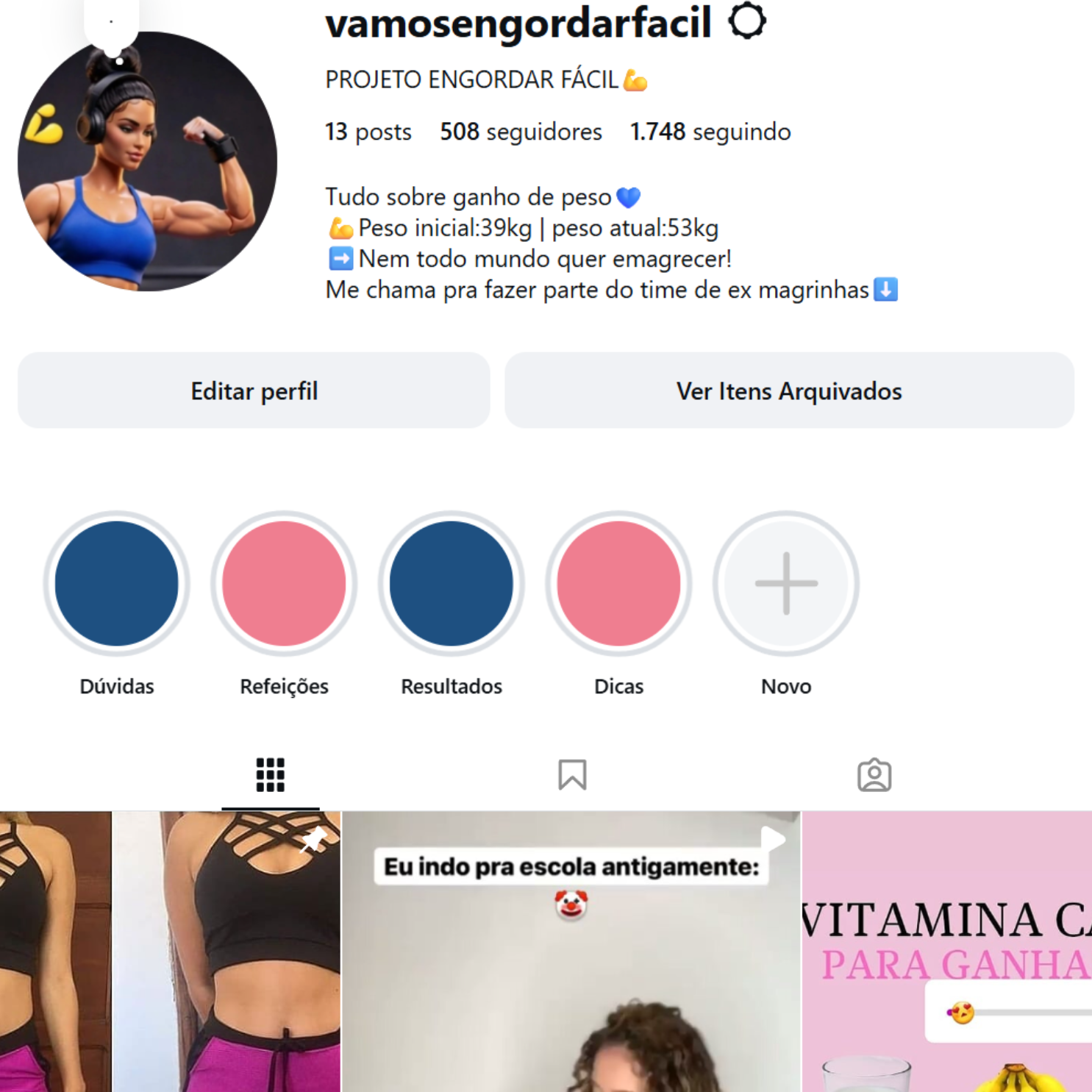Tap Editar perfil button

[x=254, y=390]
